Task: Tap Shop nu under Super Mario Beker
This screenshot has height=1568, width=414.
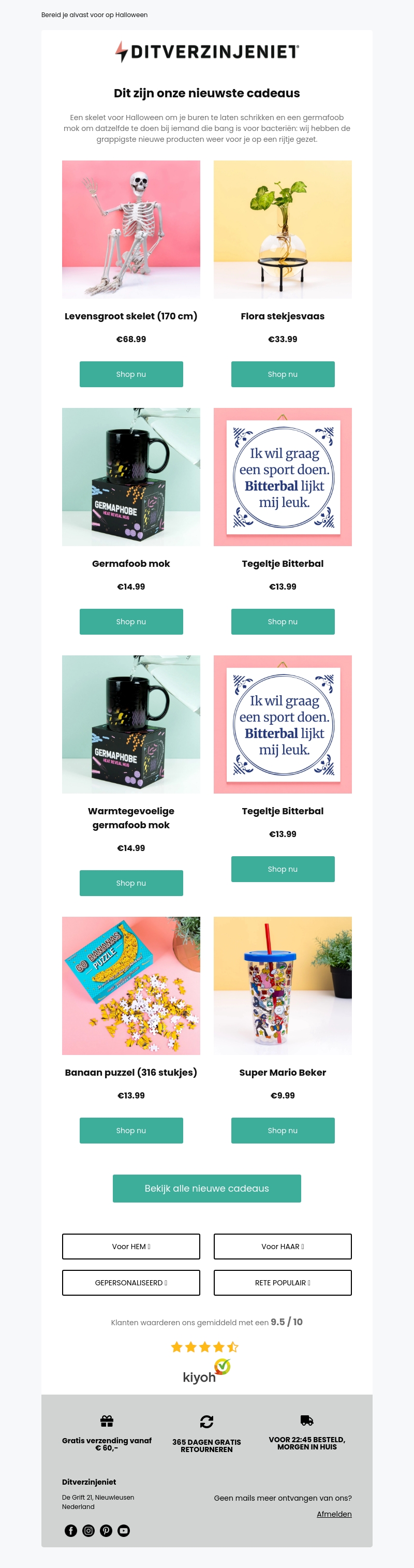Action: 283,1131
